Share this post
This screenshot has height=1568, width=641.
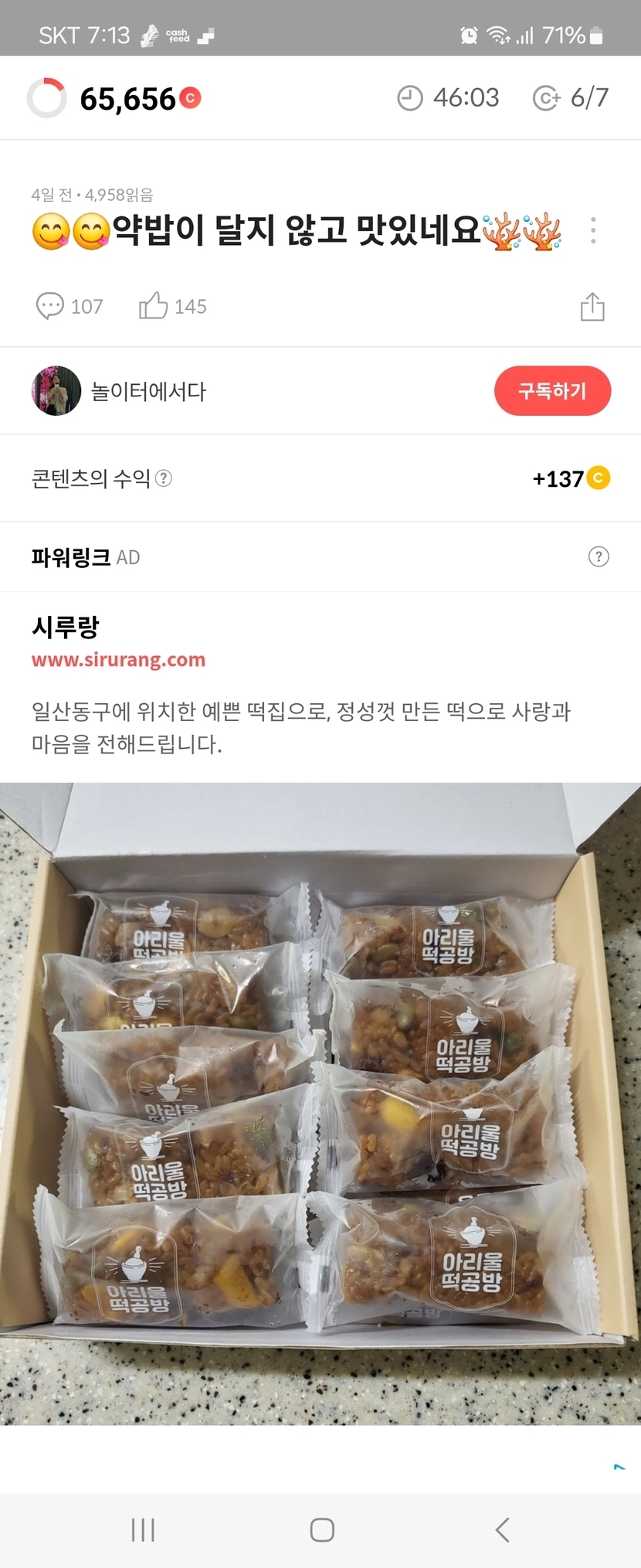coord(592,307)
